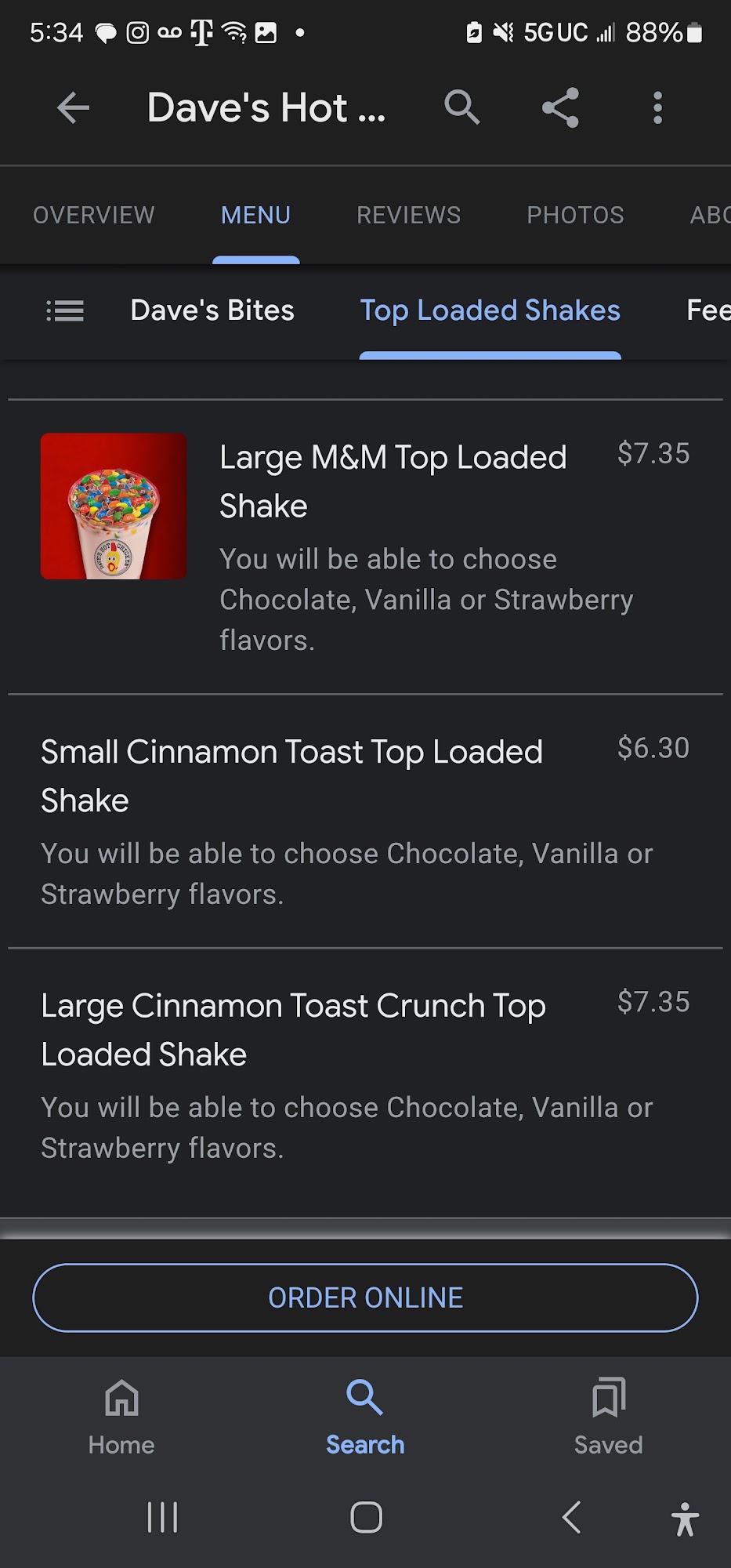Go back from Dave's Hot page
The height and width of the screenshot is (1568, 731).
click(74, 107)
